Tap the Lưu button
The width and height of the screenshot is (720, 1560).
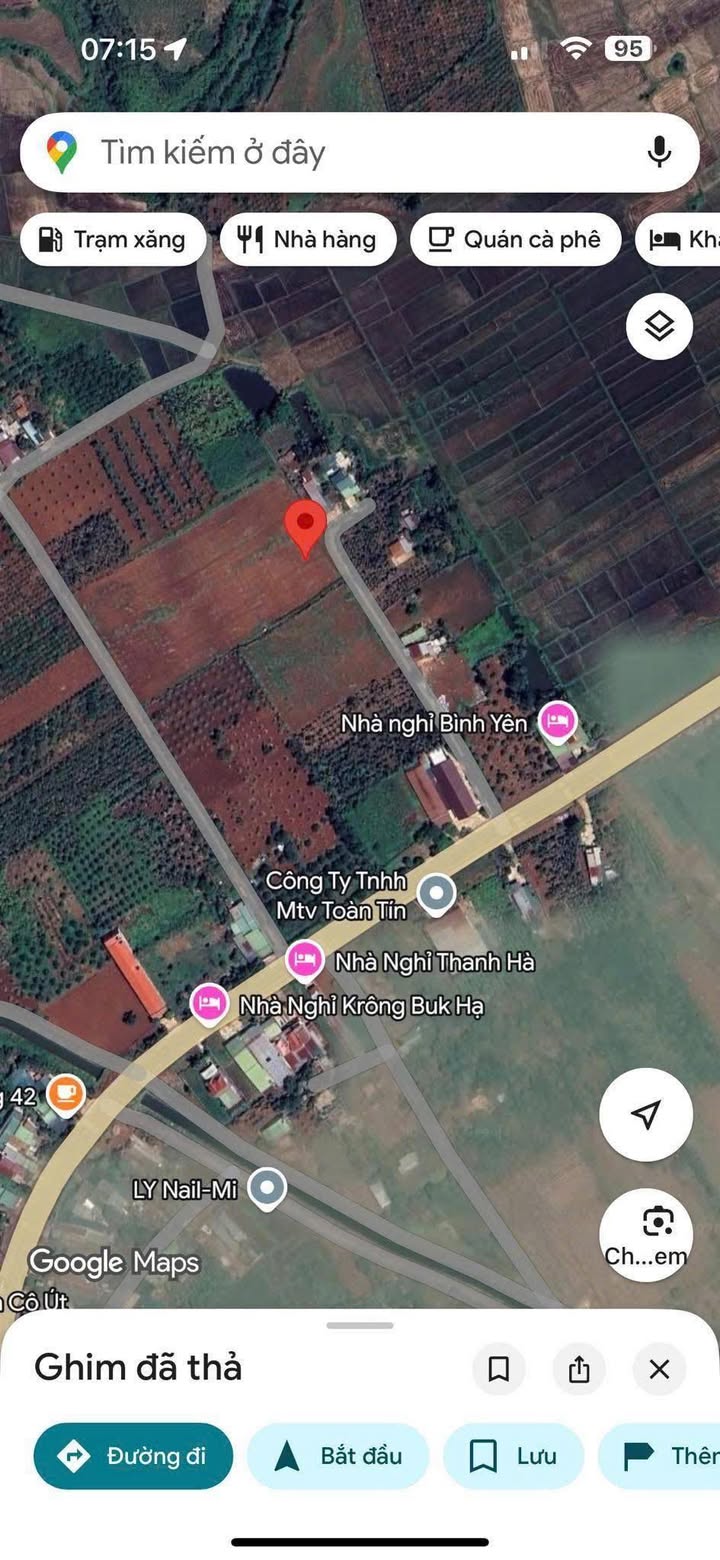pos(512,1456)
